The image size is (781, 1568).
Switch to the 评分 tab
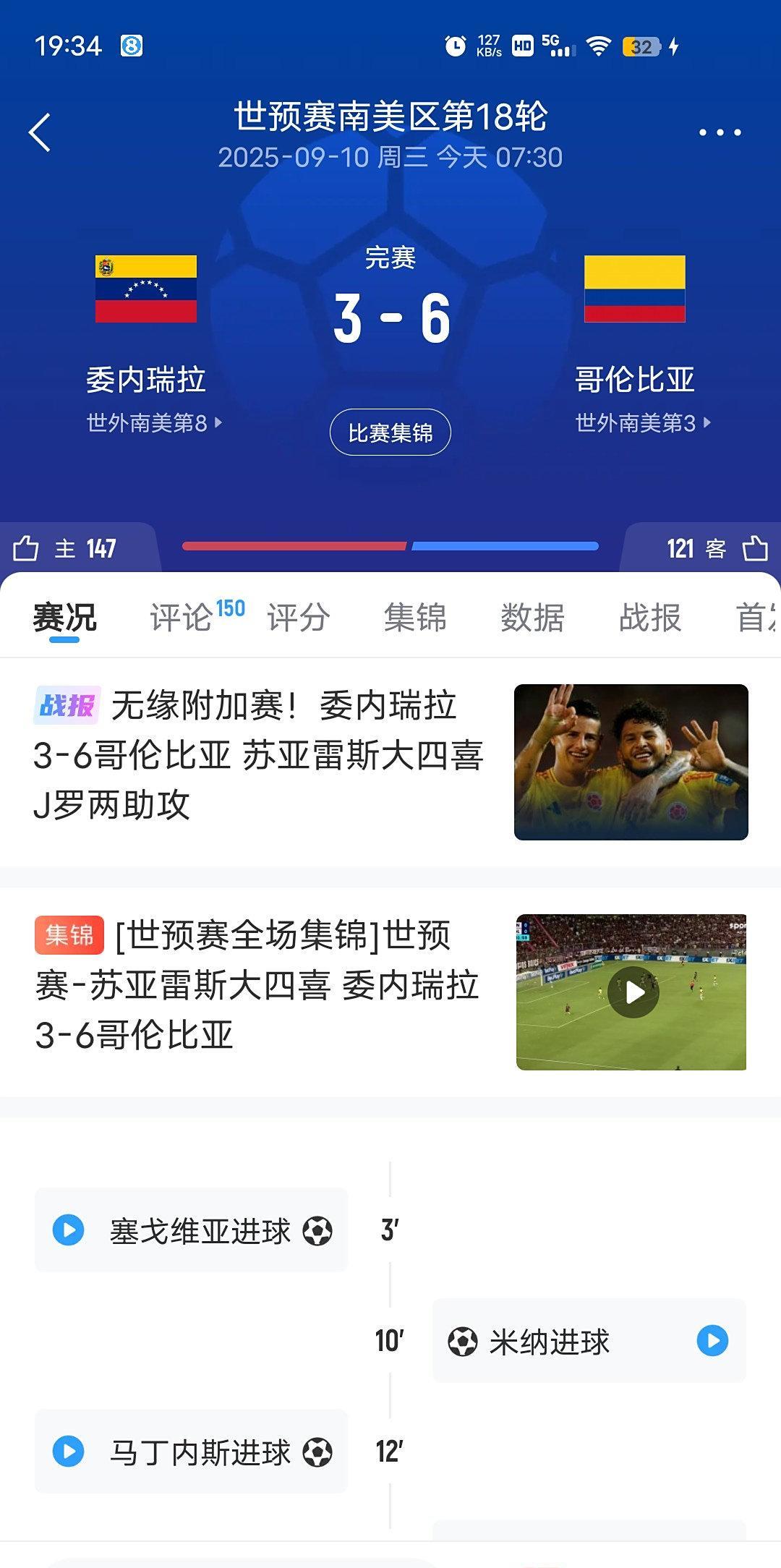click(298, 618)
